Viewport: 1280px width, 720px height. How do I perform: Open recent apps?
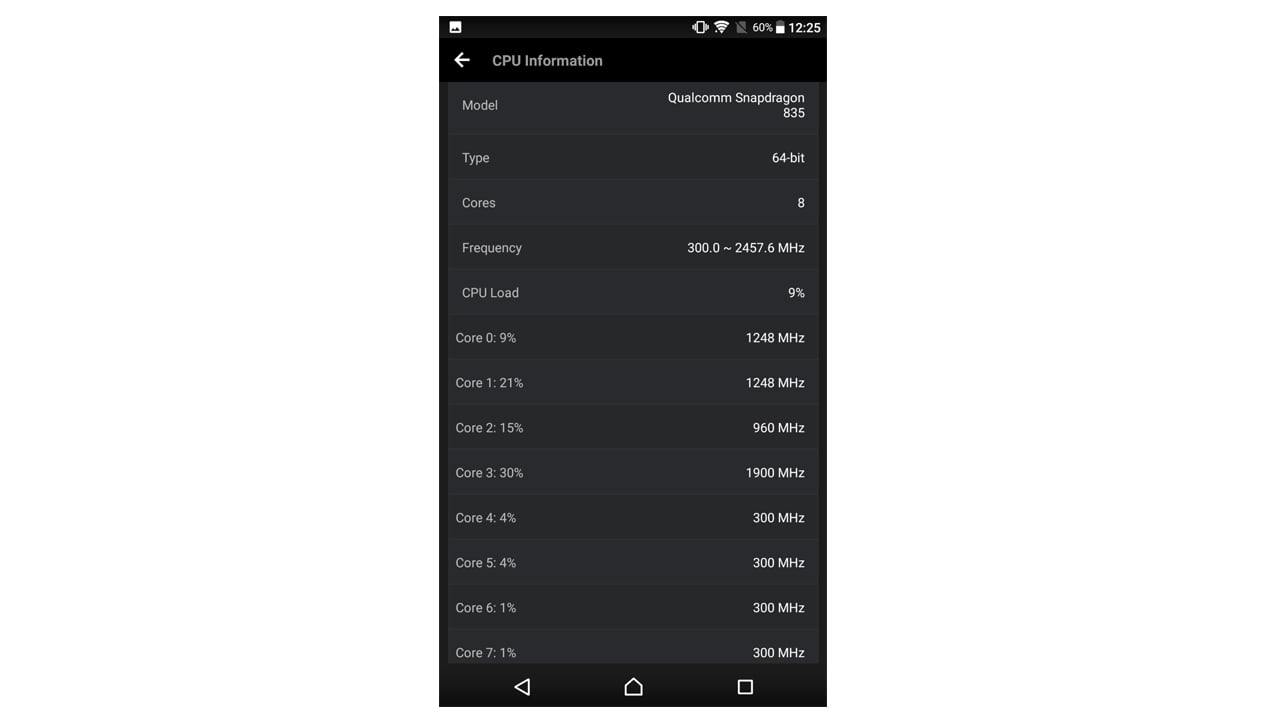point(744,687)
